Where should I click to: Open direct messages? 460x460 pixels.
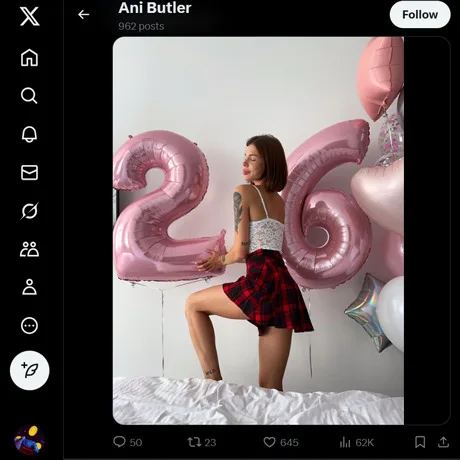(x=29, y=173)
